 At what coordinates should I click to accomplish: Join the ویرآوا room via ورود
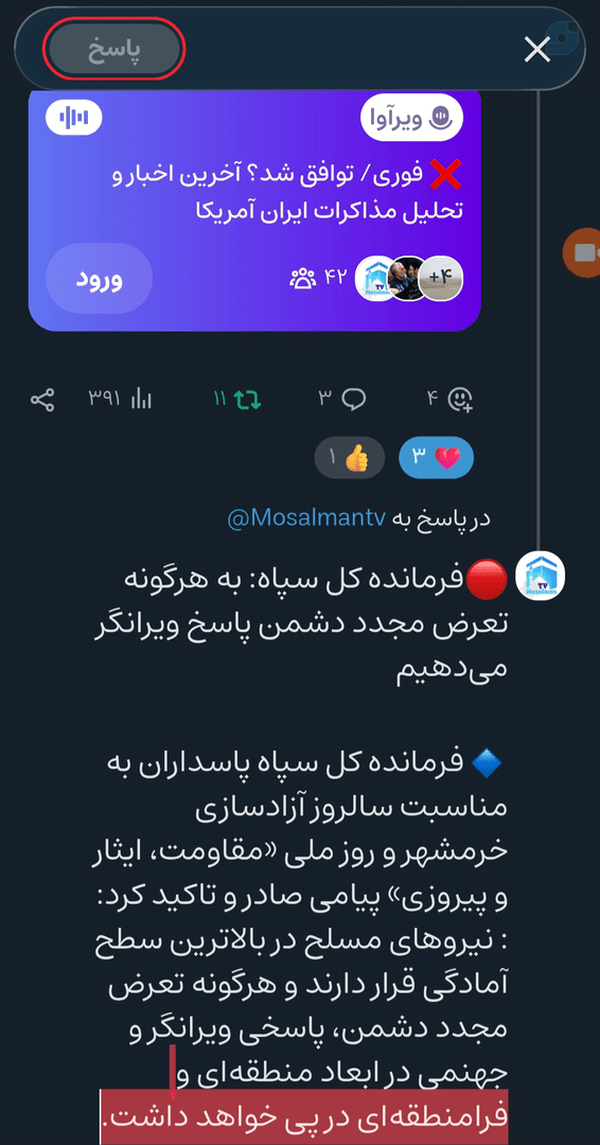point(99,279)
